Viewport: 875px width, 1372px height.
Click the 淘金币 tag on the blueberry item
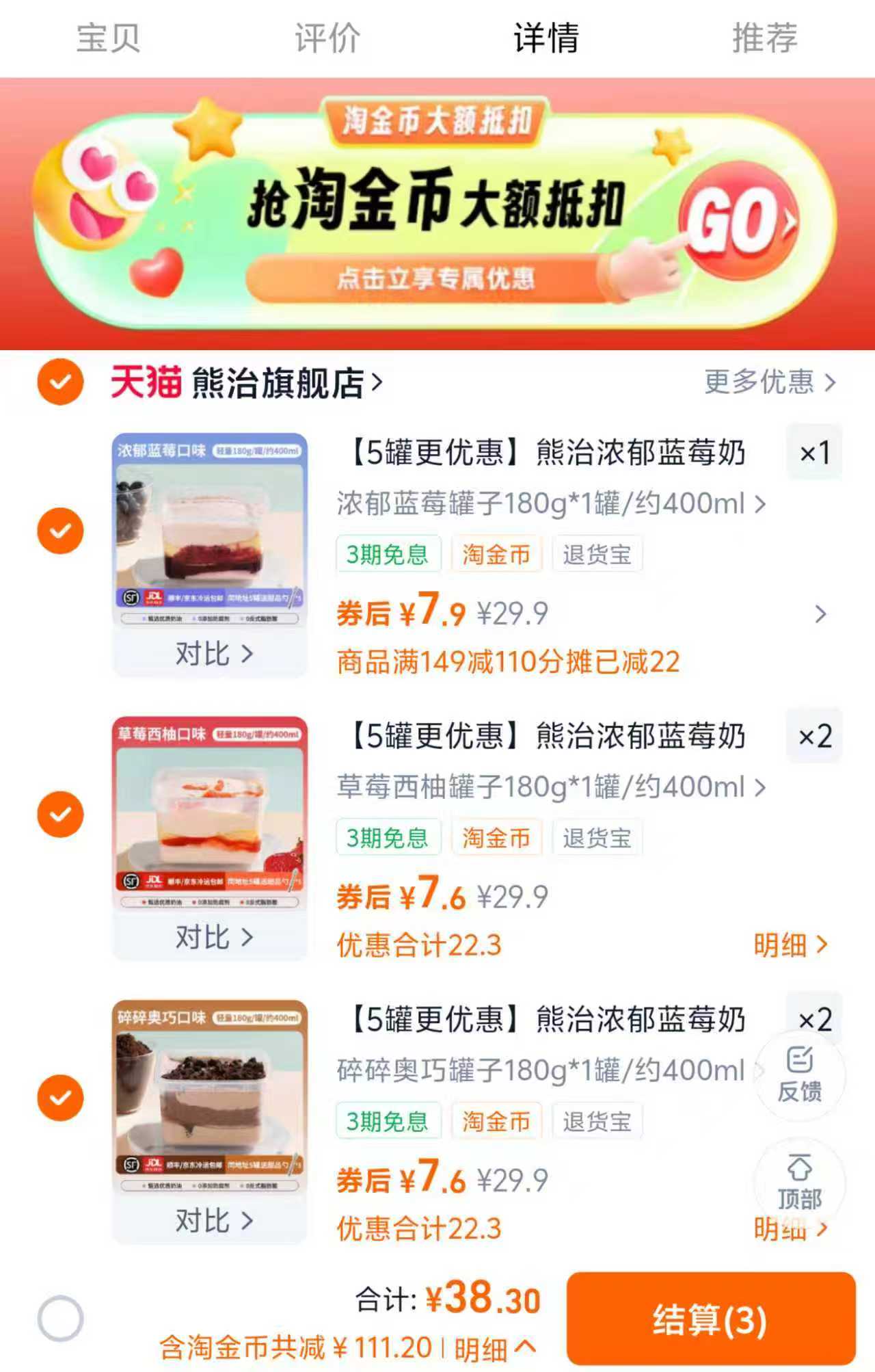(497, 555)
